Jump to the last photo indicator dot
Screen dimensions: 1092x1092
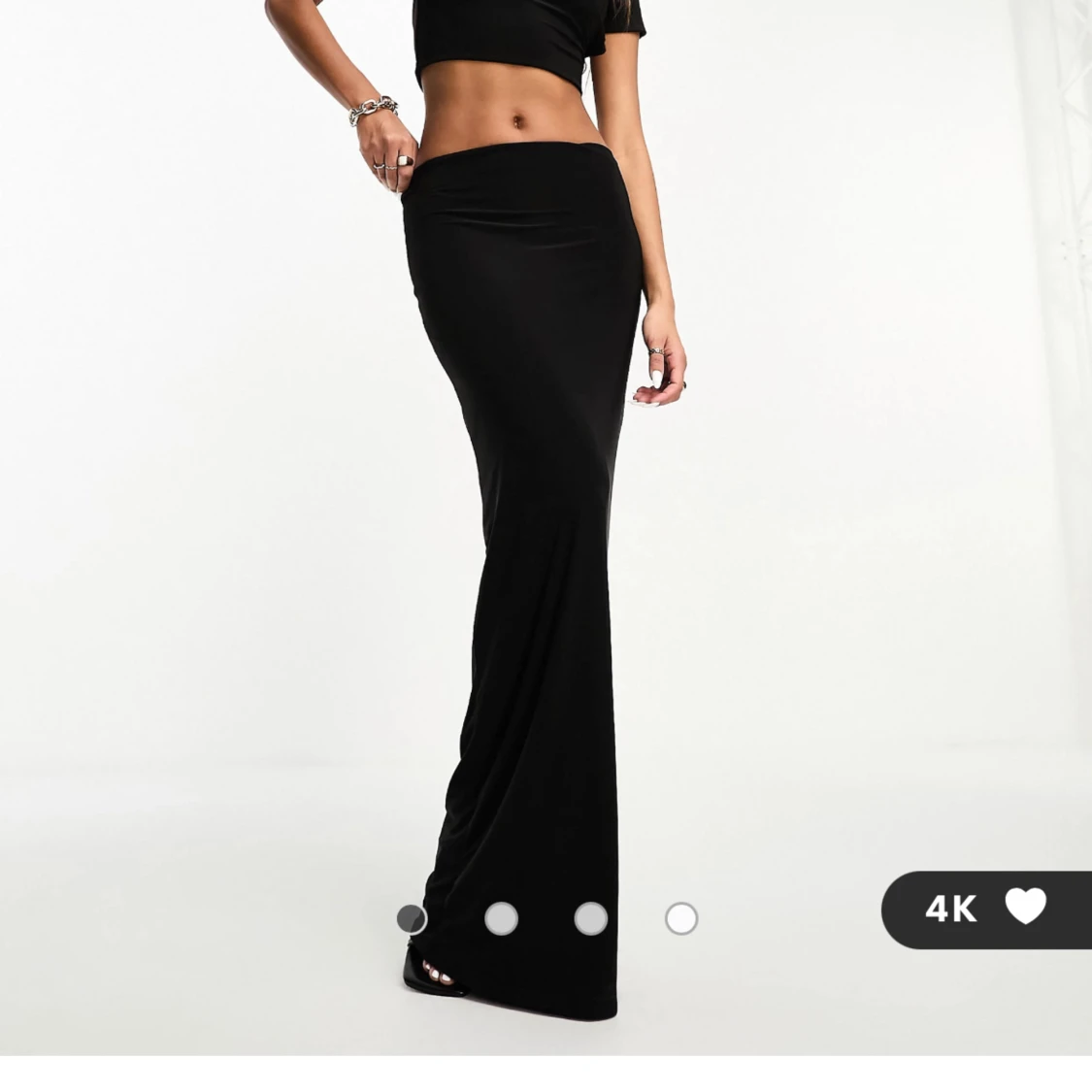(x=681, y=918)
